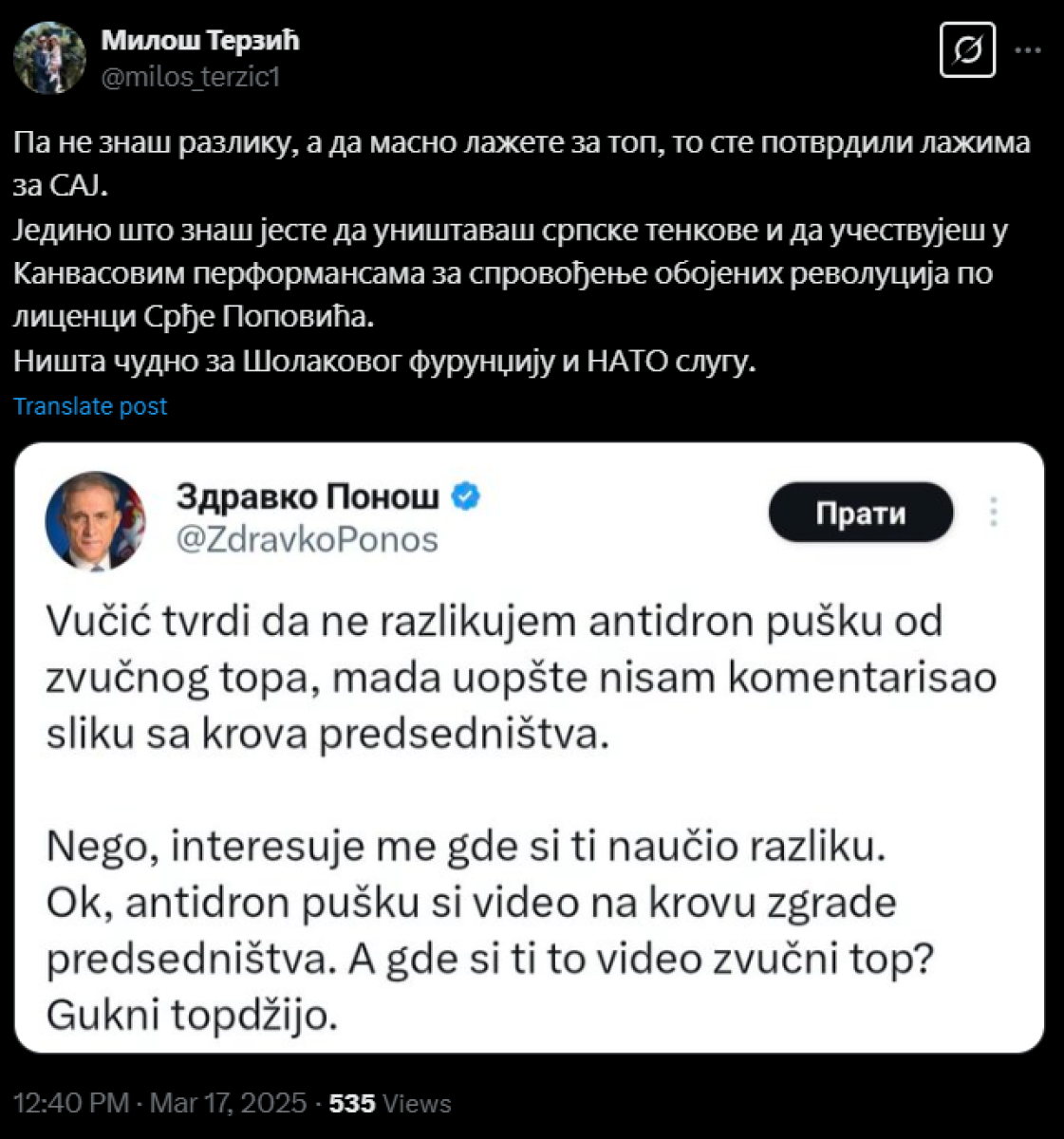Open Милош Терзић's profile avatar
The height and width of the screenshot is (1139, 1064).
coord(49,58)
